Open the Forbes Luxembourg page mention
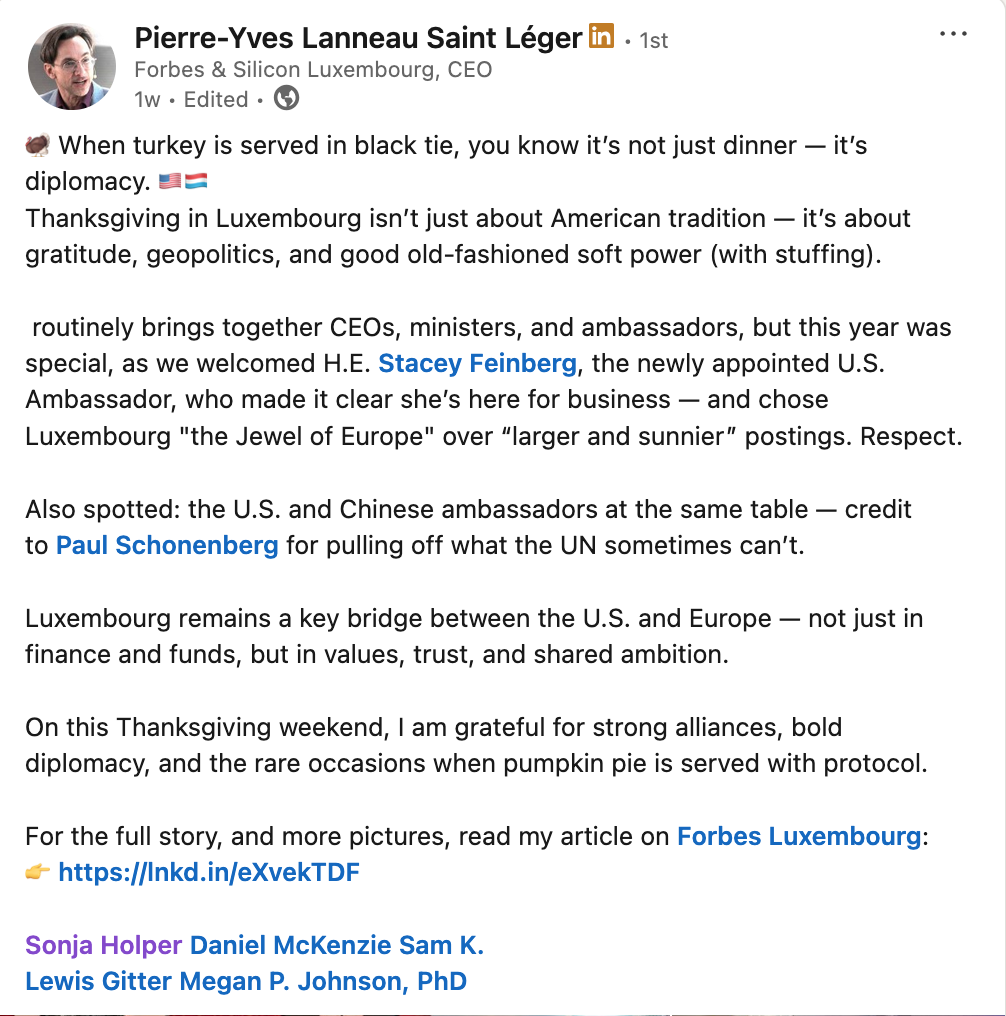 coord(798,836)
